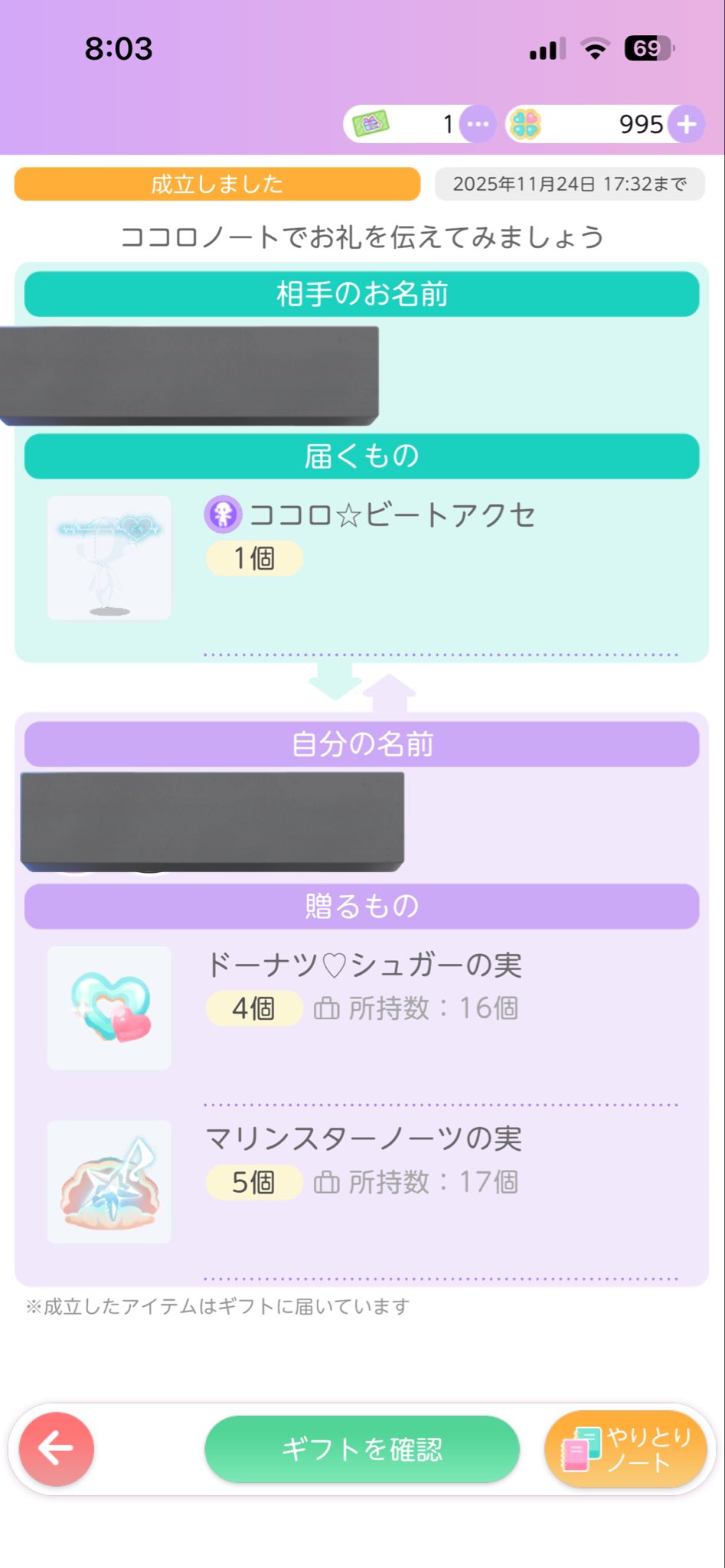Viewport: 725px width, 1568px height.
Task: View the ココロ☆ビートアクセ item thumbnail
Action: pos(109,557)
